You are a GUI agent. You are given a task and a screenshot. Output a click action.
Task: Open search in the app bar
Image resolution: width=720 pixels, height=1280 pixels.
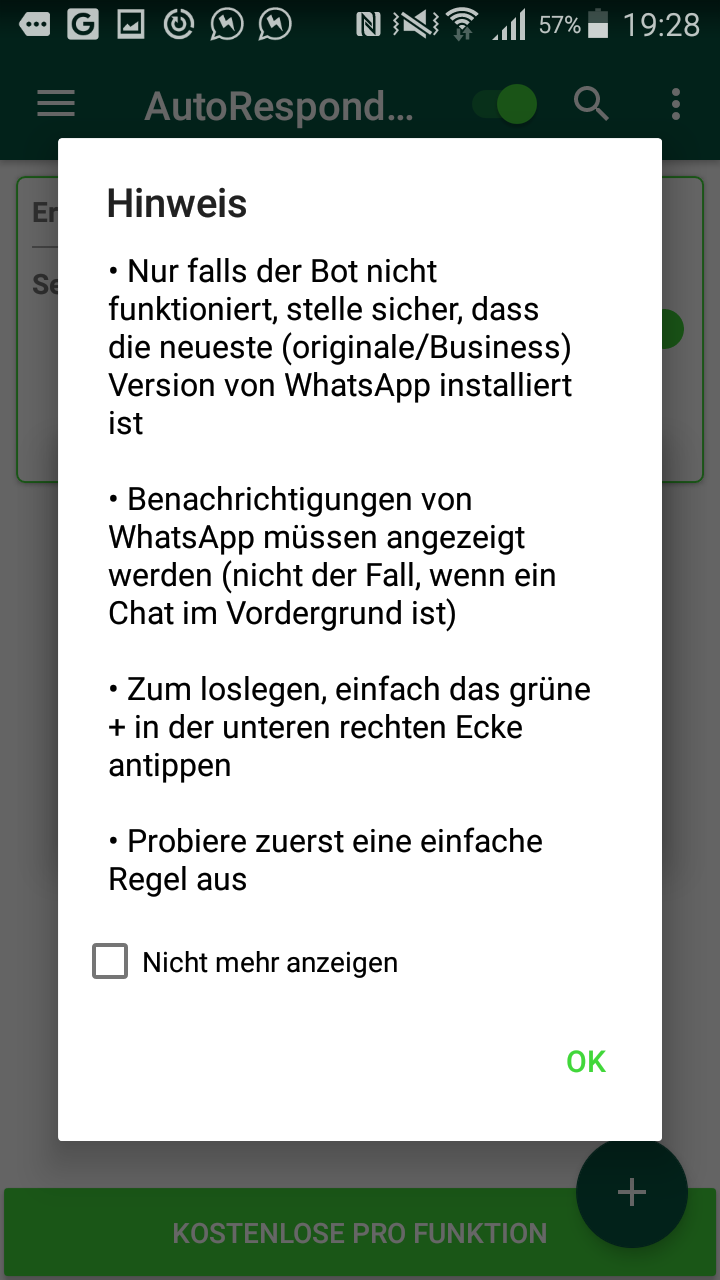(x=591, y=104)
